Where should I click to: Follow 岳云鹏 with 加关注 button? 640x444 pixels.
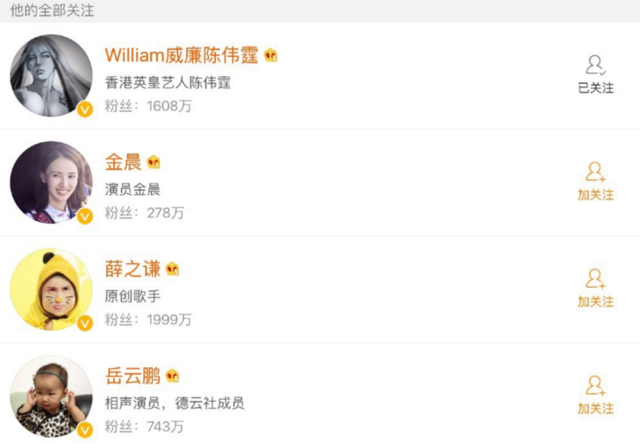pos(595,395)
